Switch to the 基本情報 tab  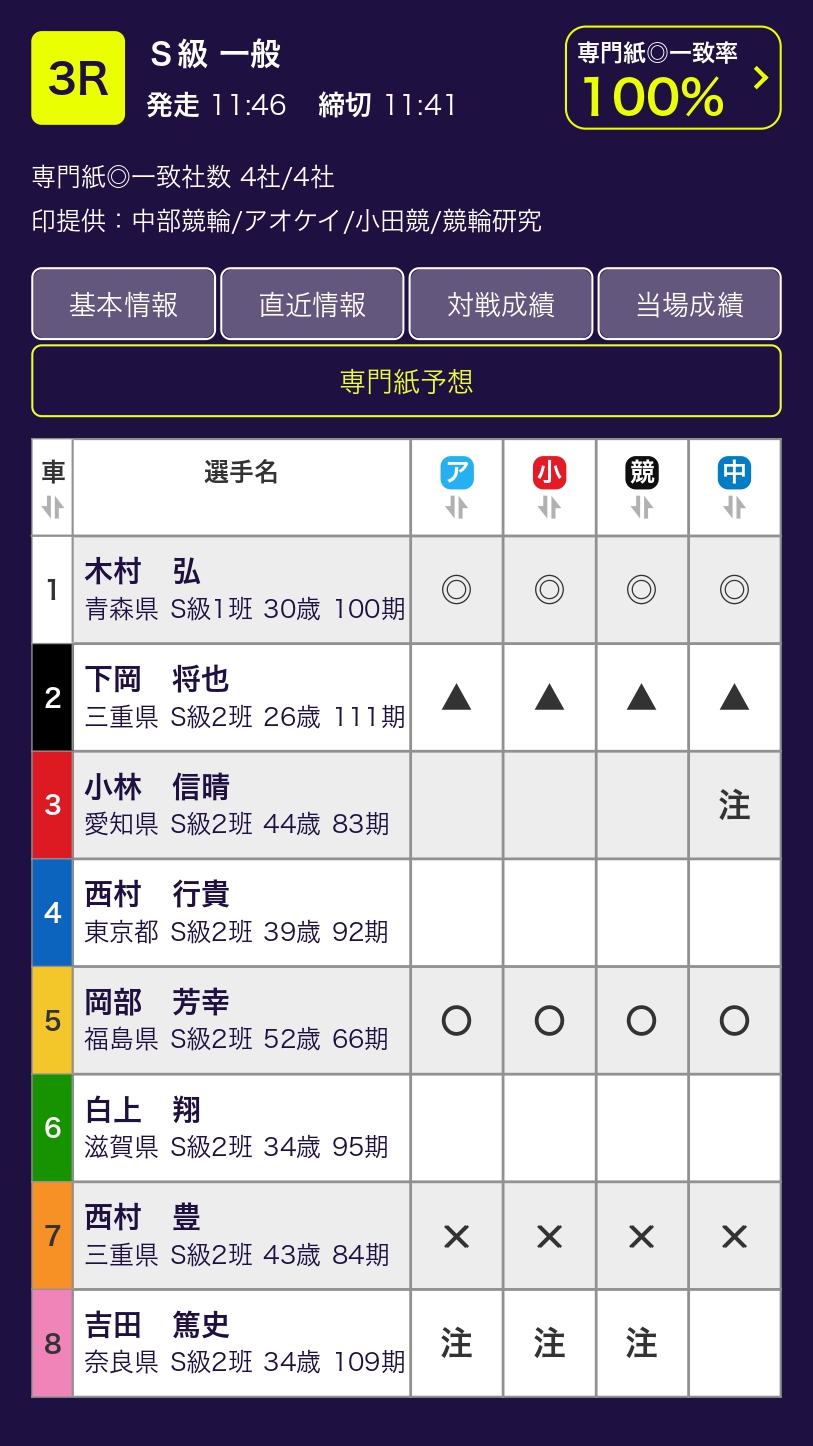123,304
